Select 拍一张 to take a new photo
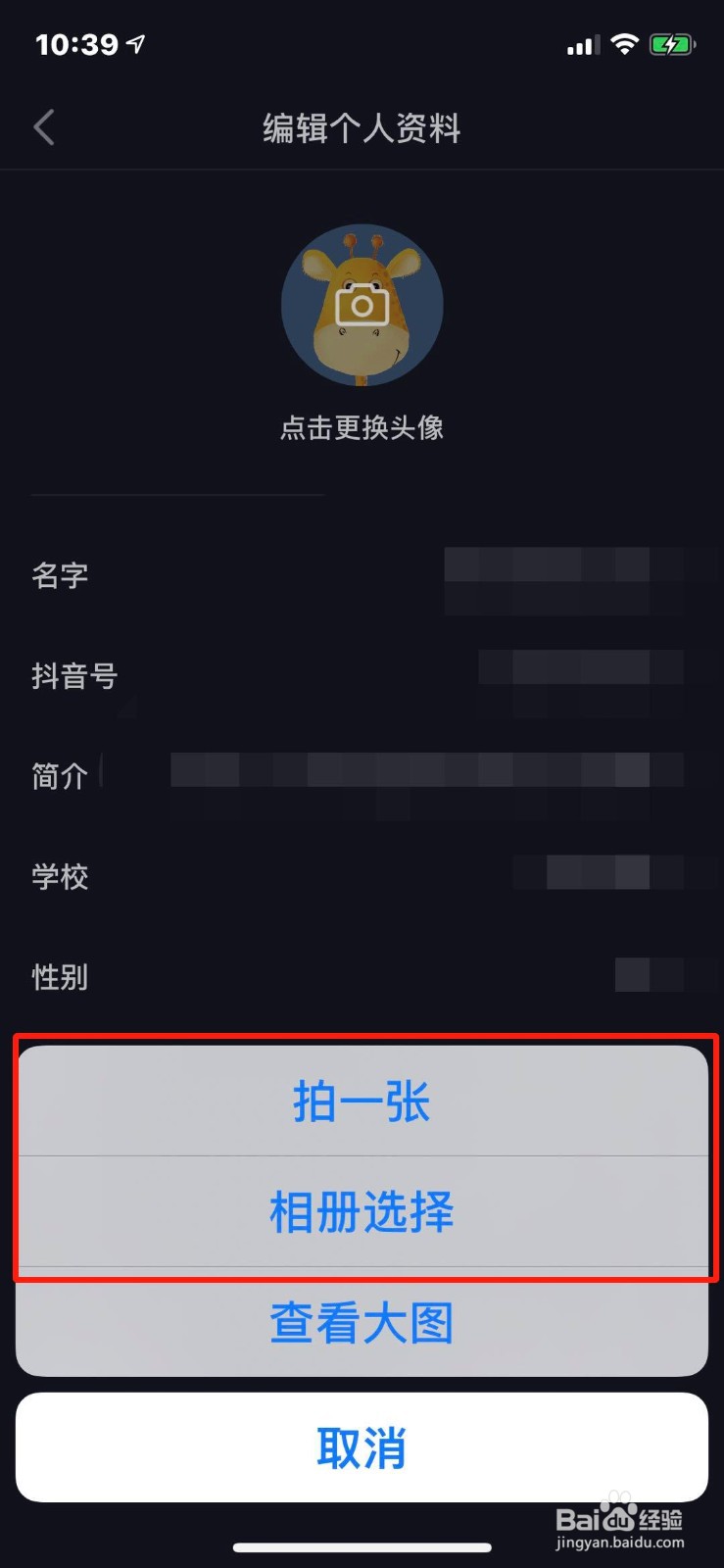Screen dimensions: 724x1568 [x=362, y=1100]
